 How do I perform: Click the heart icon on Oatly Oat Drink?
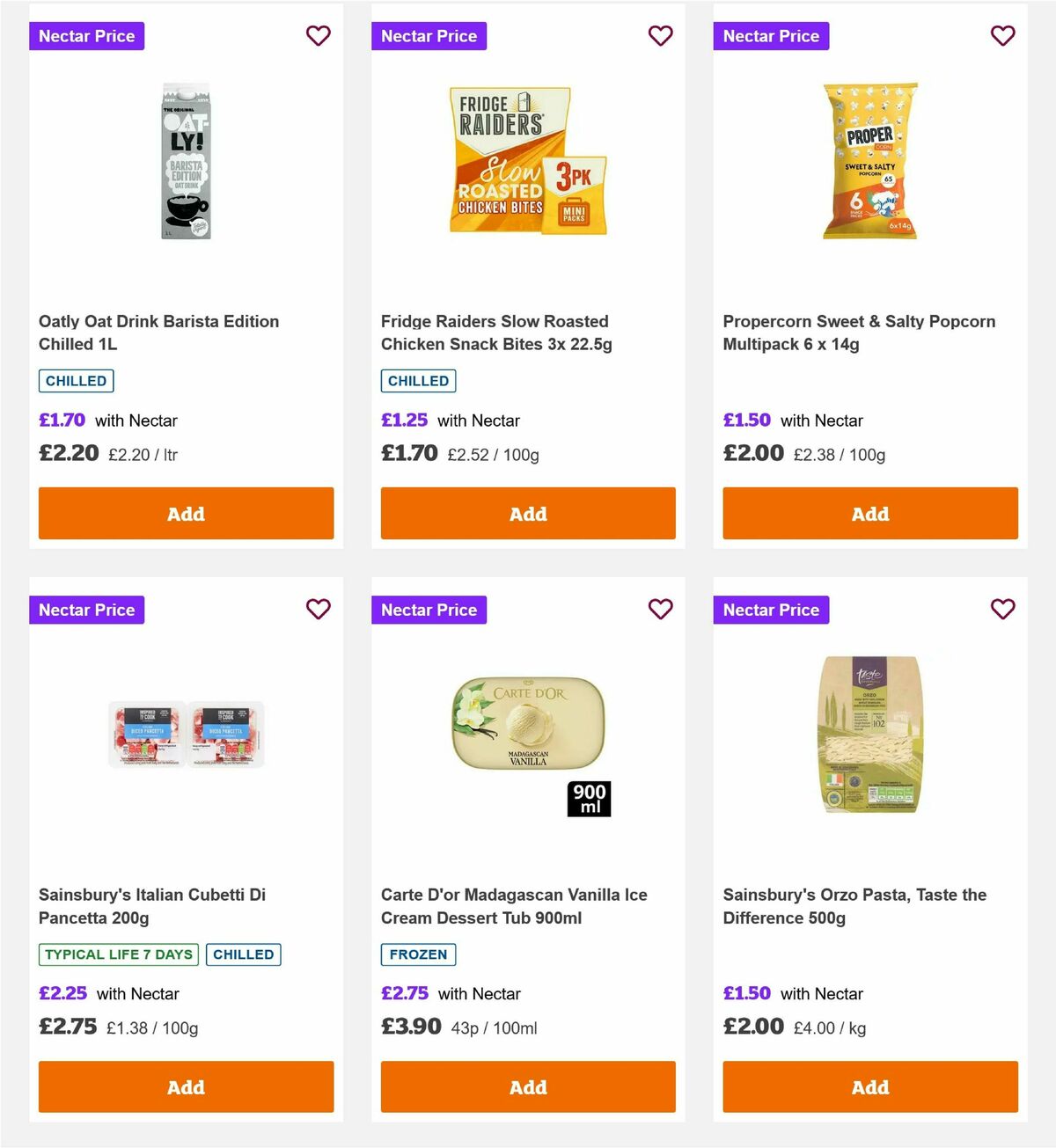coord(318,36)
